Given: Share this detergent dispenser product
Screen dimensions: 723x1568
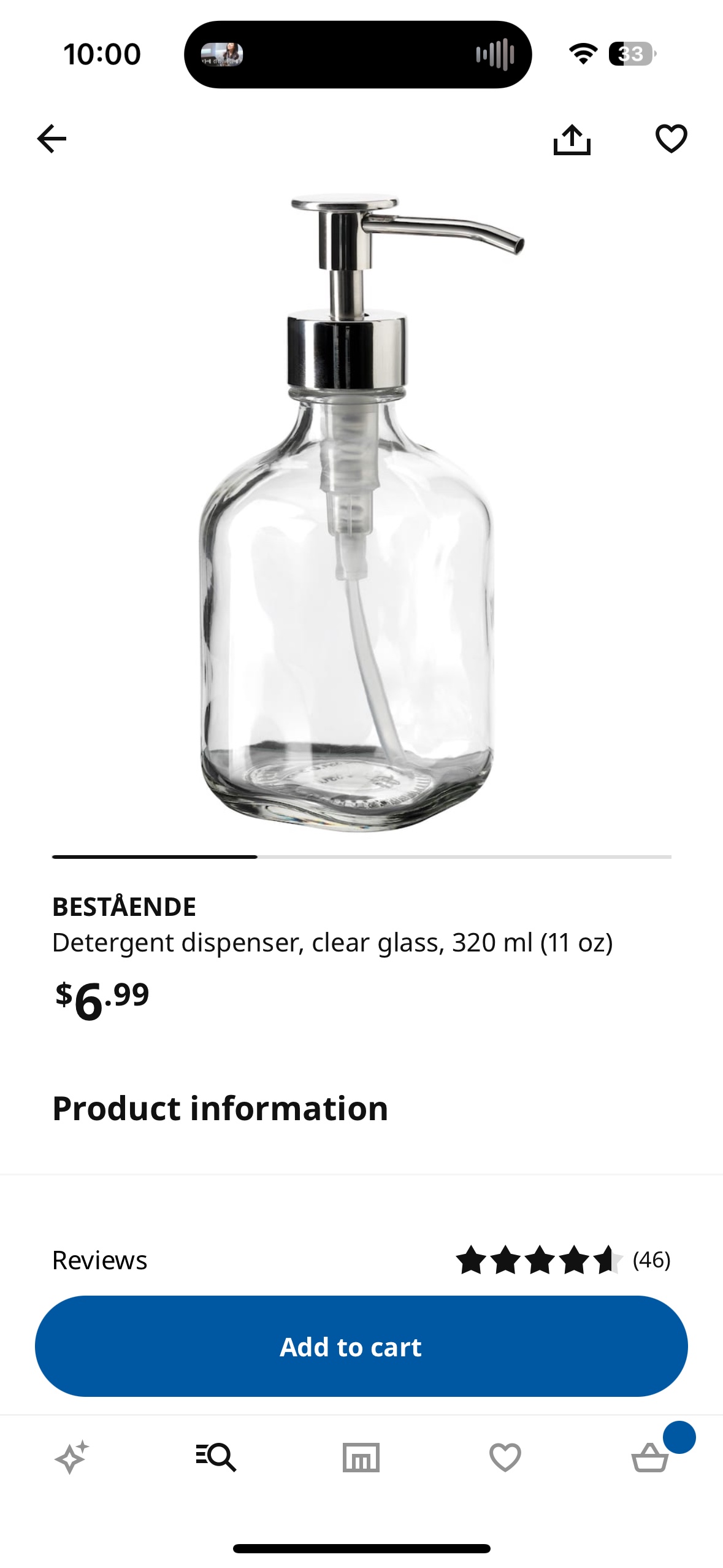Looking at the screenshot, I should coord(572,139).
